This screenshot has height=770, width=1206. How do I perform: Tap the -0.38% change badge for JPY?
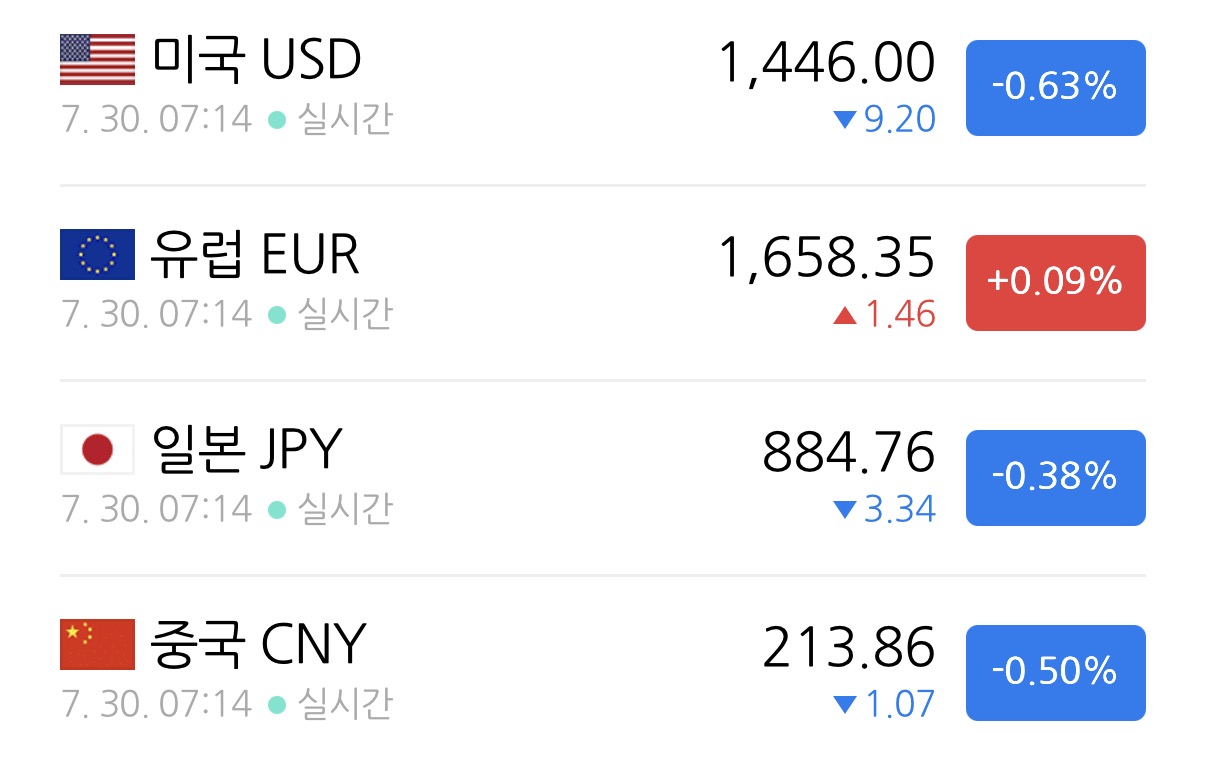pyautogui.click(x=1055, y=478)
